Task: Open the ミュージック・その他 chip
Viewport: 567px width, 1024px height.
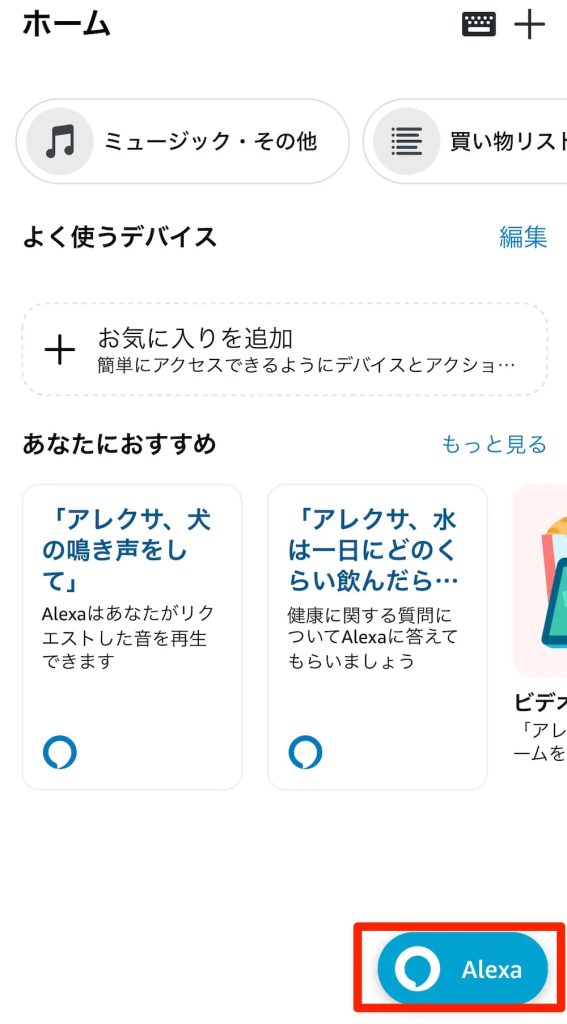Action: pyautogui.click(x=182, y=141)
